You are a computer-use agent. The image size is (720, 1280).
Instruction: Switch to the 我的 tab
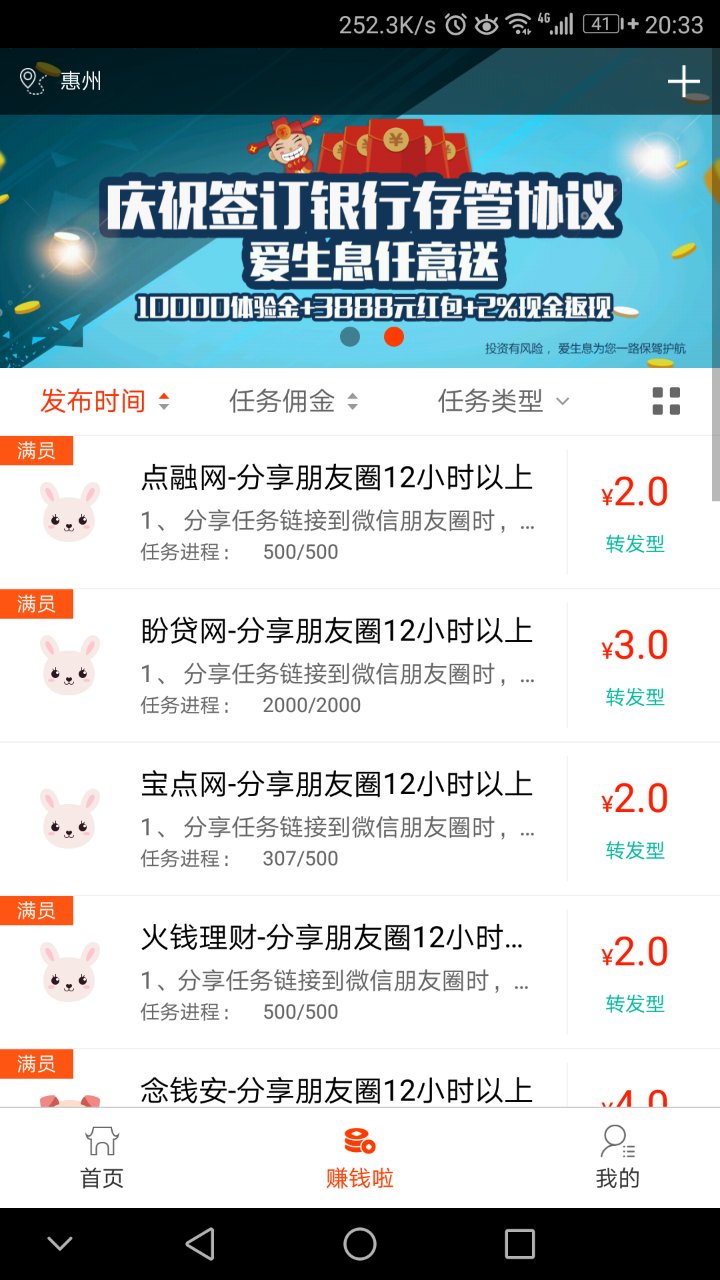[617, 1157]
